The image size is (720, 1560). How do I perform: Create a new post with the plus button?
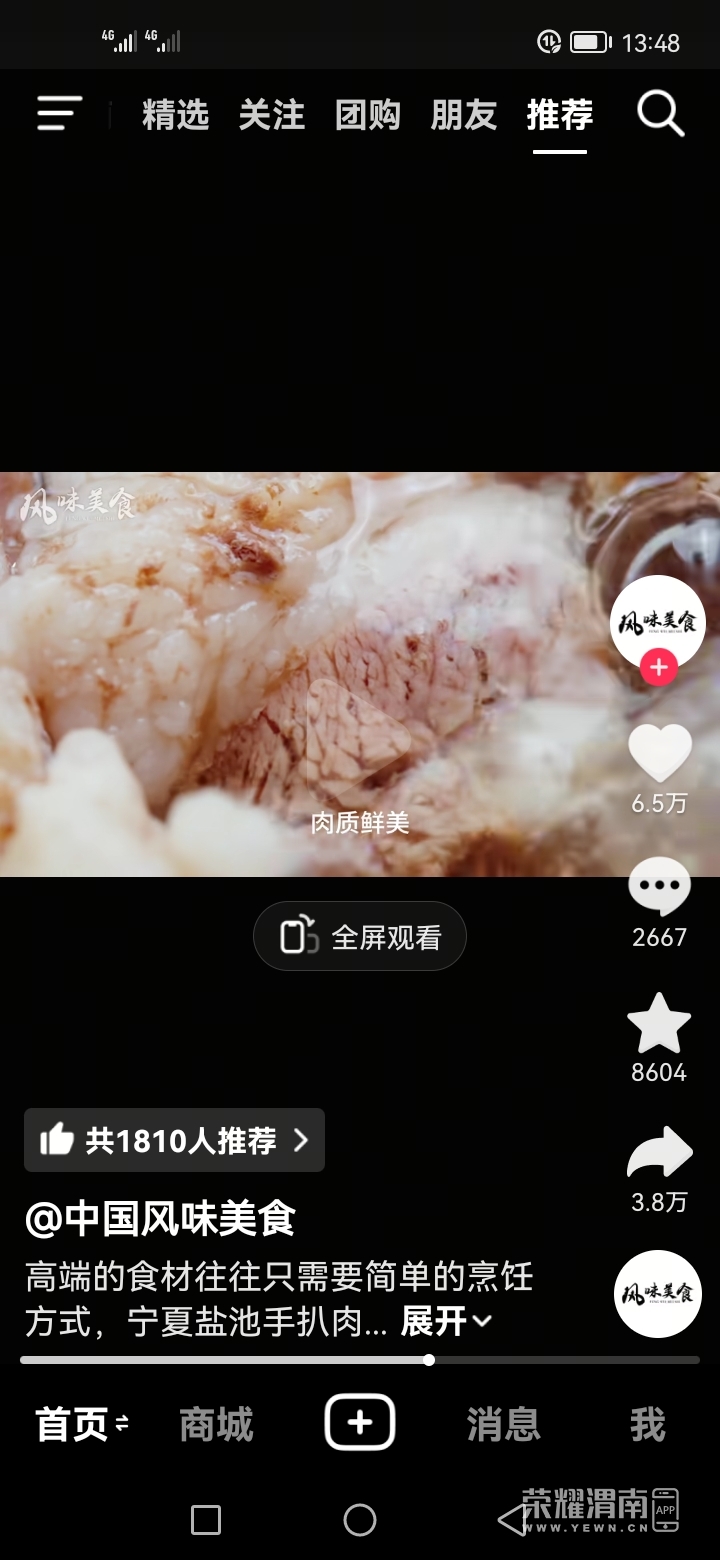360,1422
